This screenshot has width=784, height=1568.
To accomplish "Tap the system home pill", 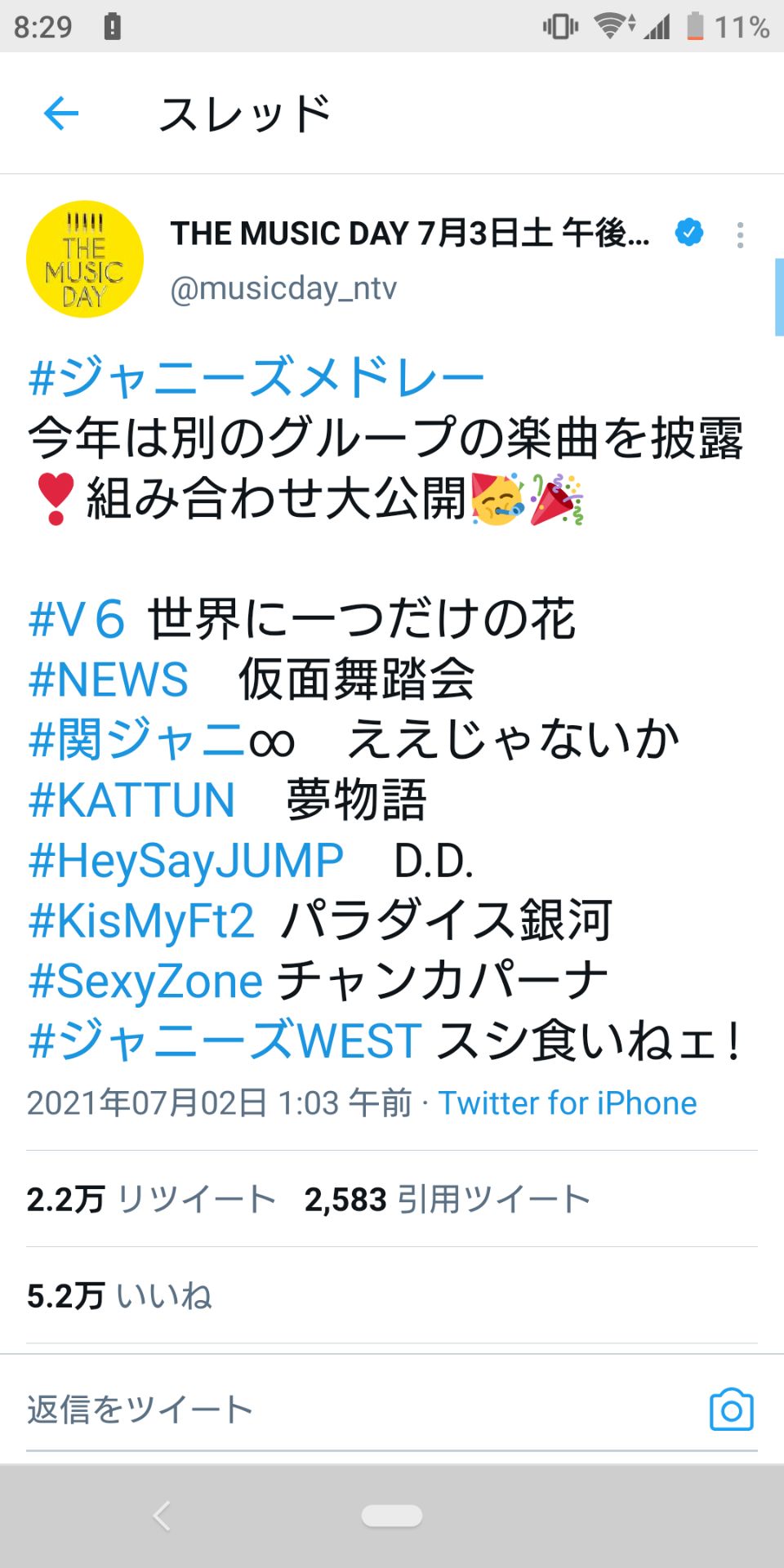I will [x=392, y=1516].
